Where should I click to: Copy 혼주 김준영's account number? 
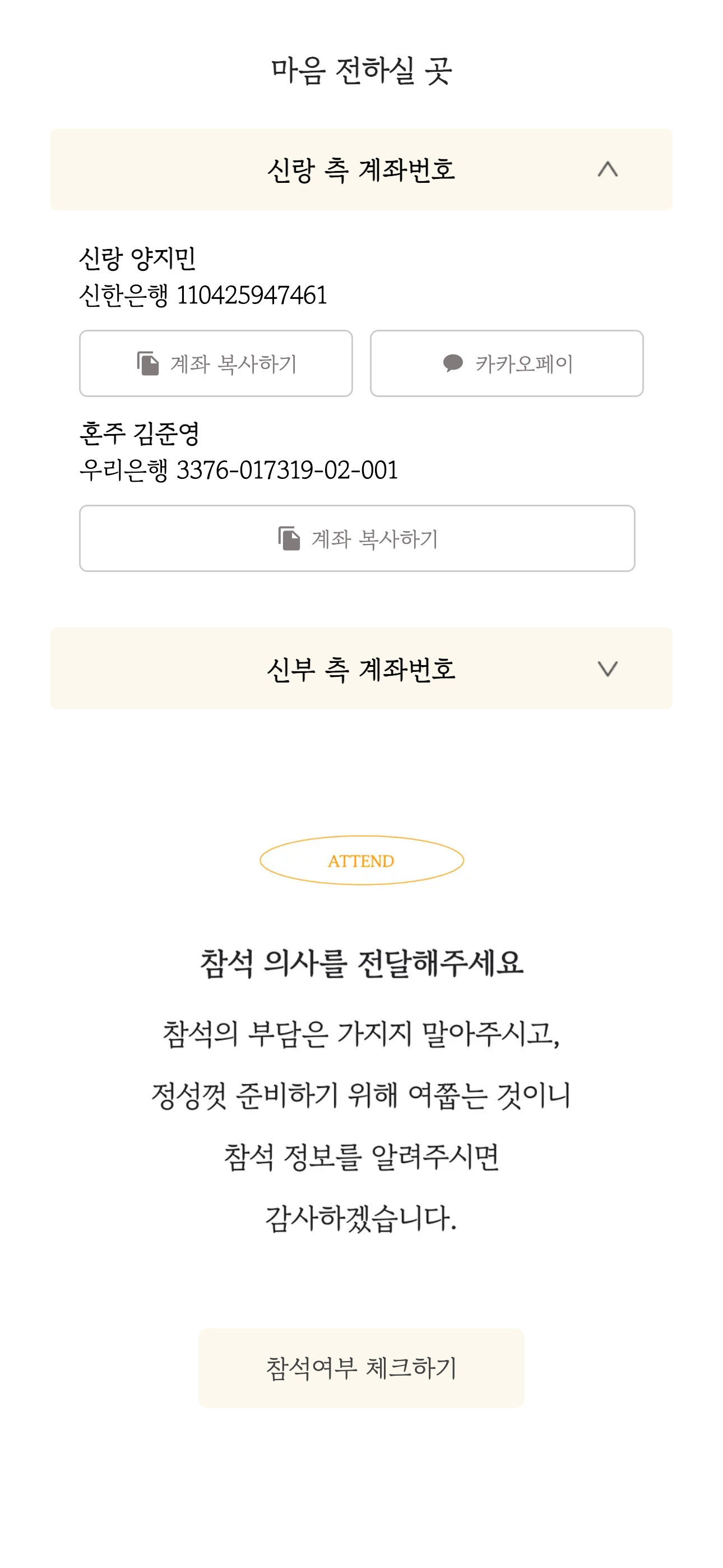coord(357,538)
